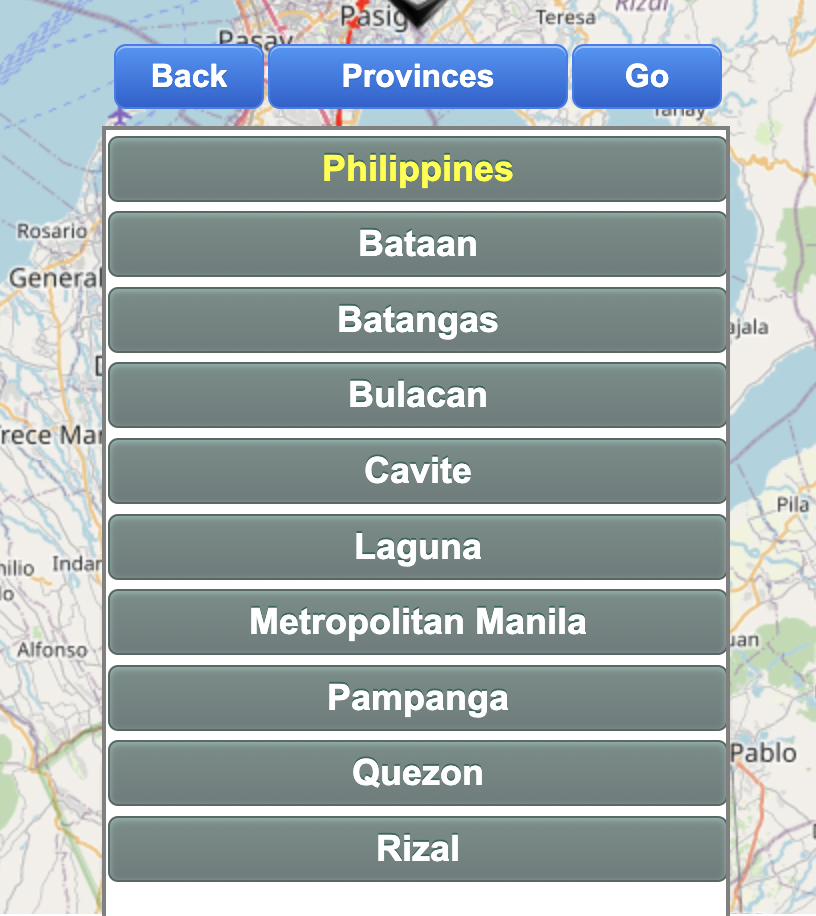816x916 pixels.
Task: Open the Provinces selector
Action: pos(418,76)
